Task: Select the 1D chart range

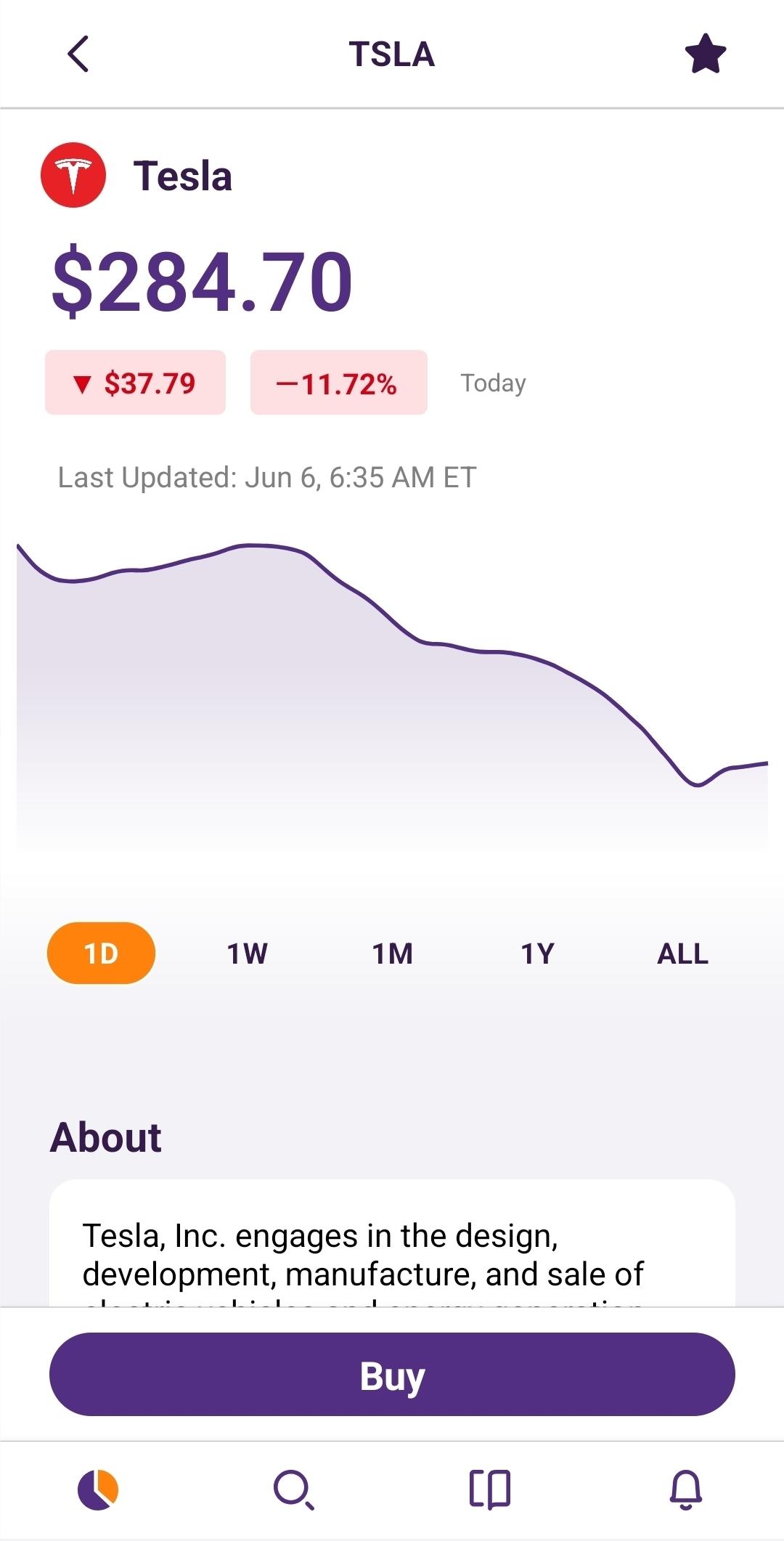Action: coord(101,953)
